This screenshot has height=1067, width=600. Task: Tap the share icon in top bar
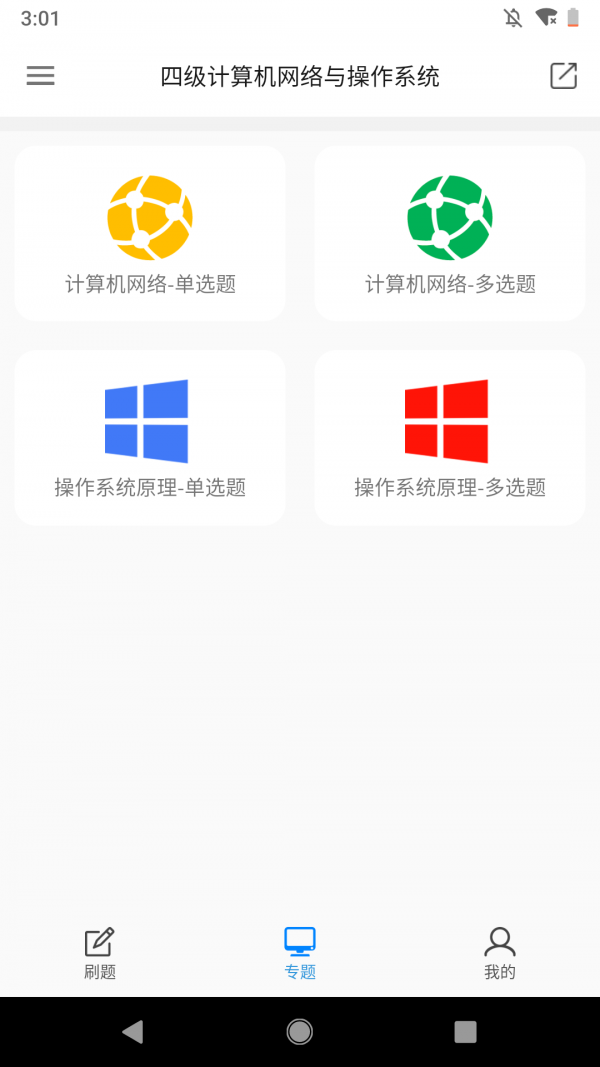pyautogui.click(x=563, y=76)
